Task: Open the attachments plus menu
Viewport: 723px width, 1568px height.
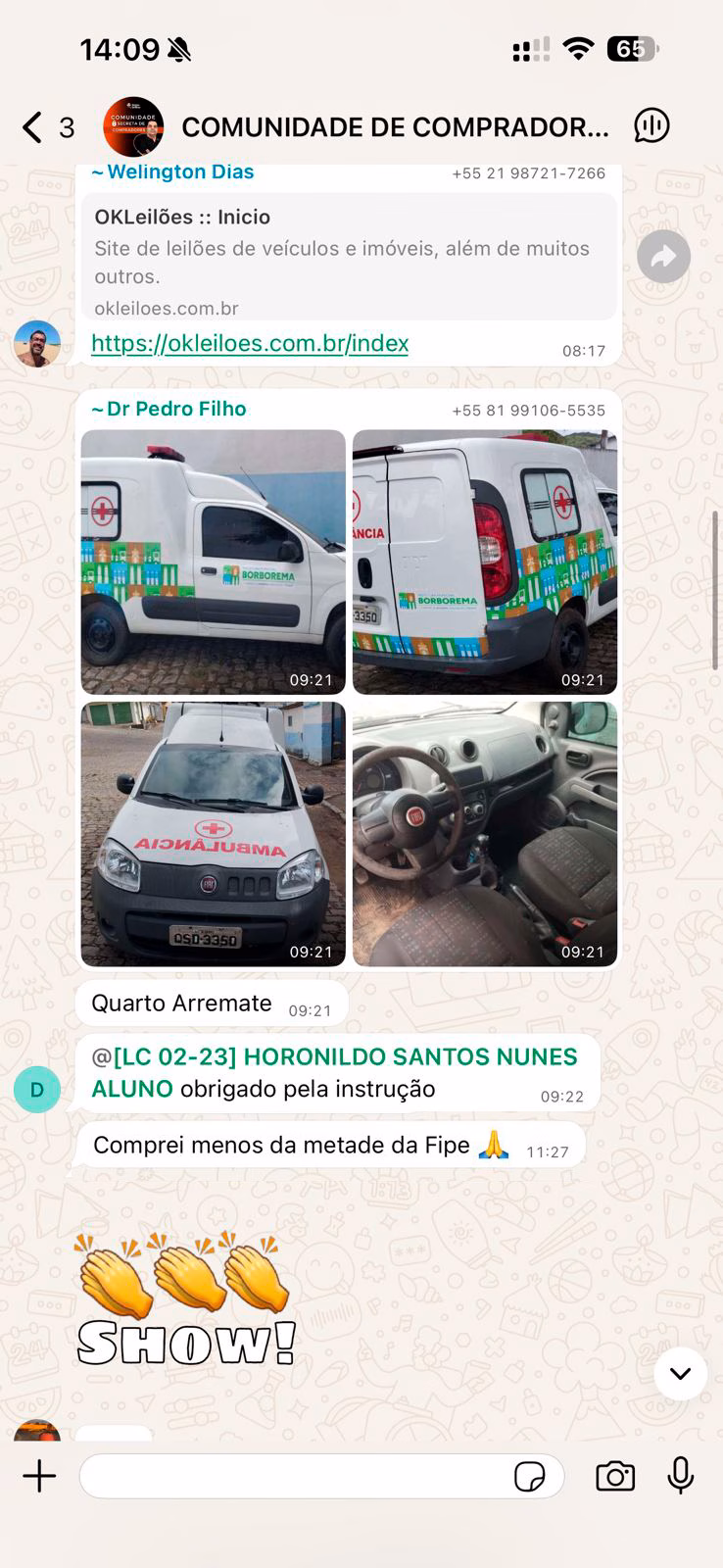Action: tap(39, 1476)
